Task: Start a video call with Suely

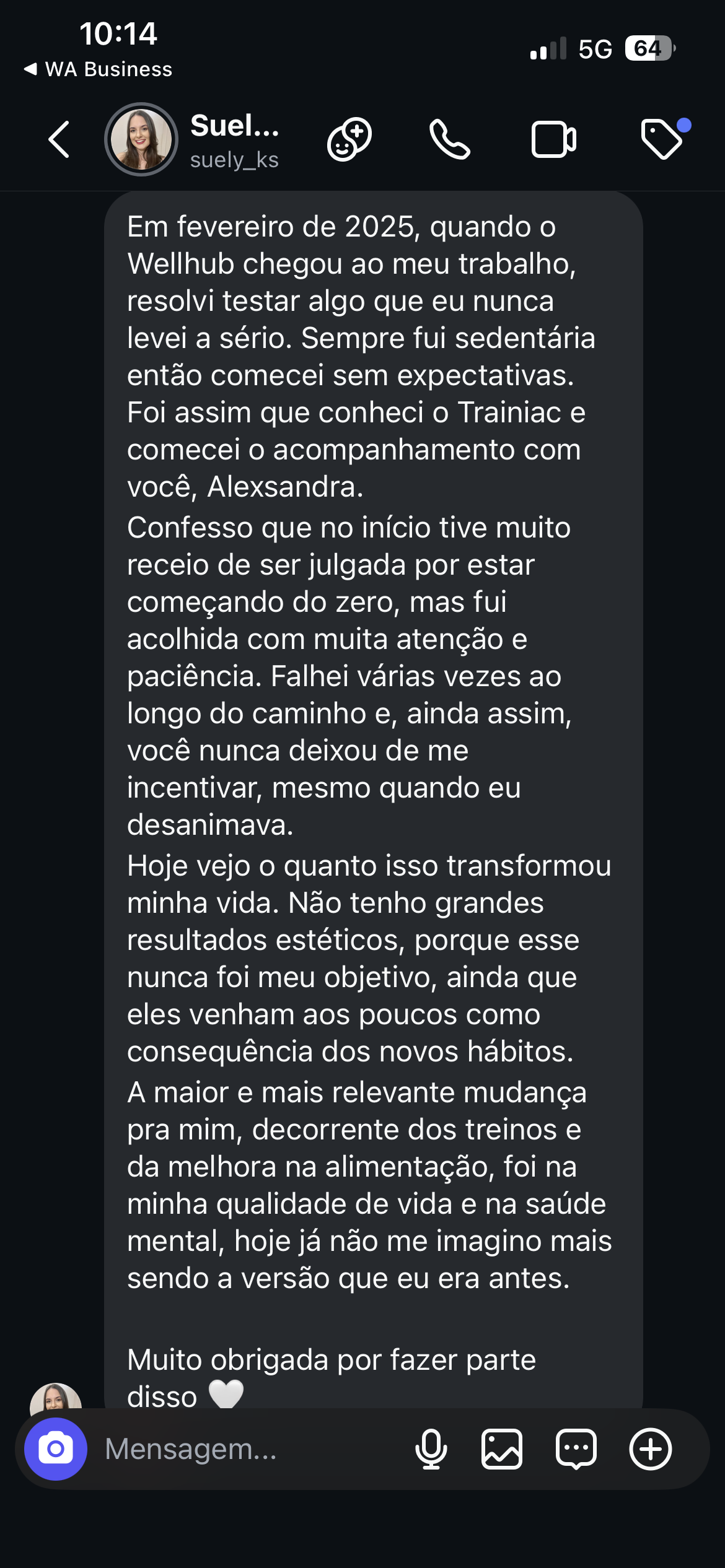Action: coord(553,139)
